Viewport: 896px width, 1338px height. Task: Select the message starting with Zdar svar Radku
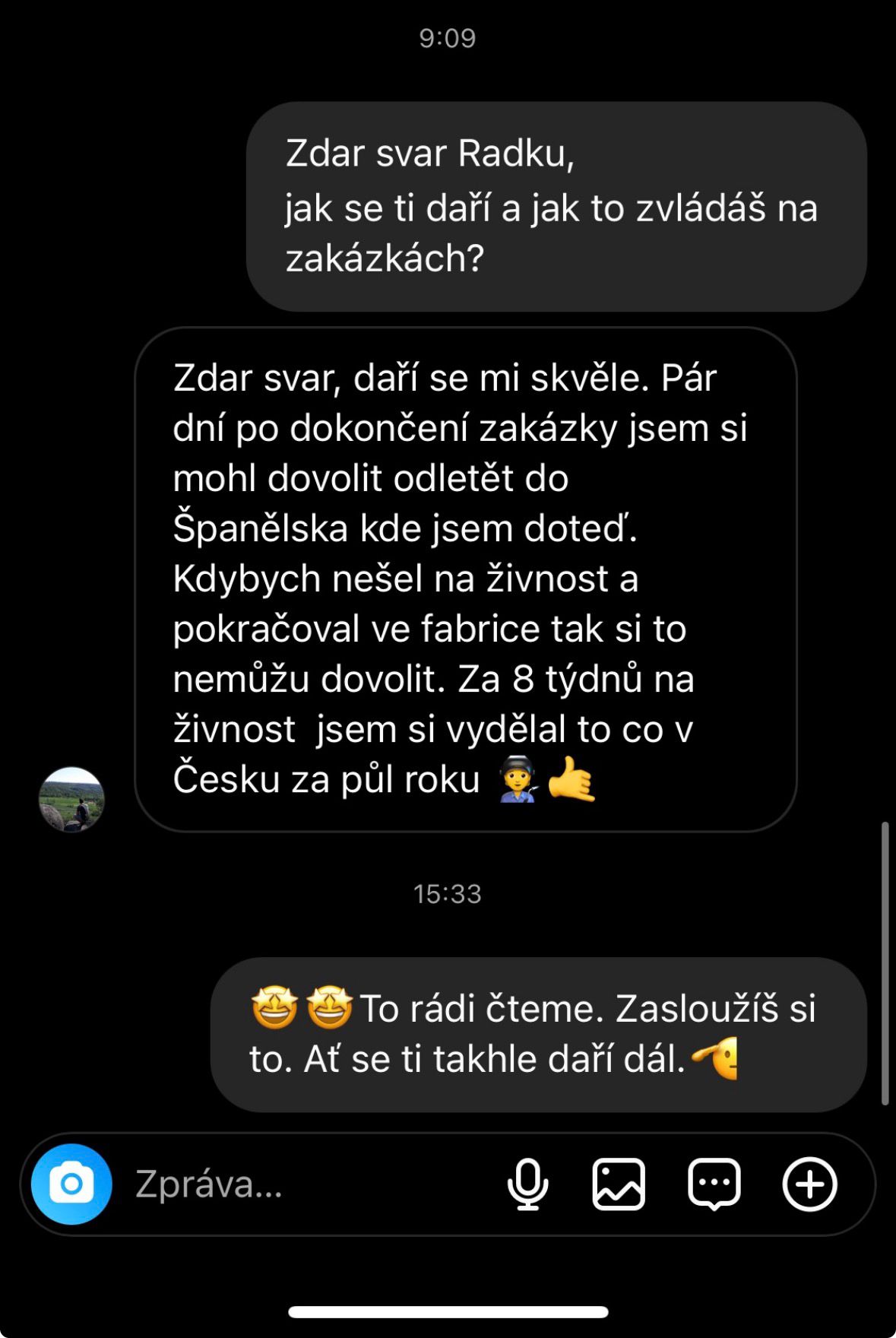point(562,205)
